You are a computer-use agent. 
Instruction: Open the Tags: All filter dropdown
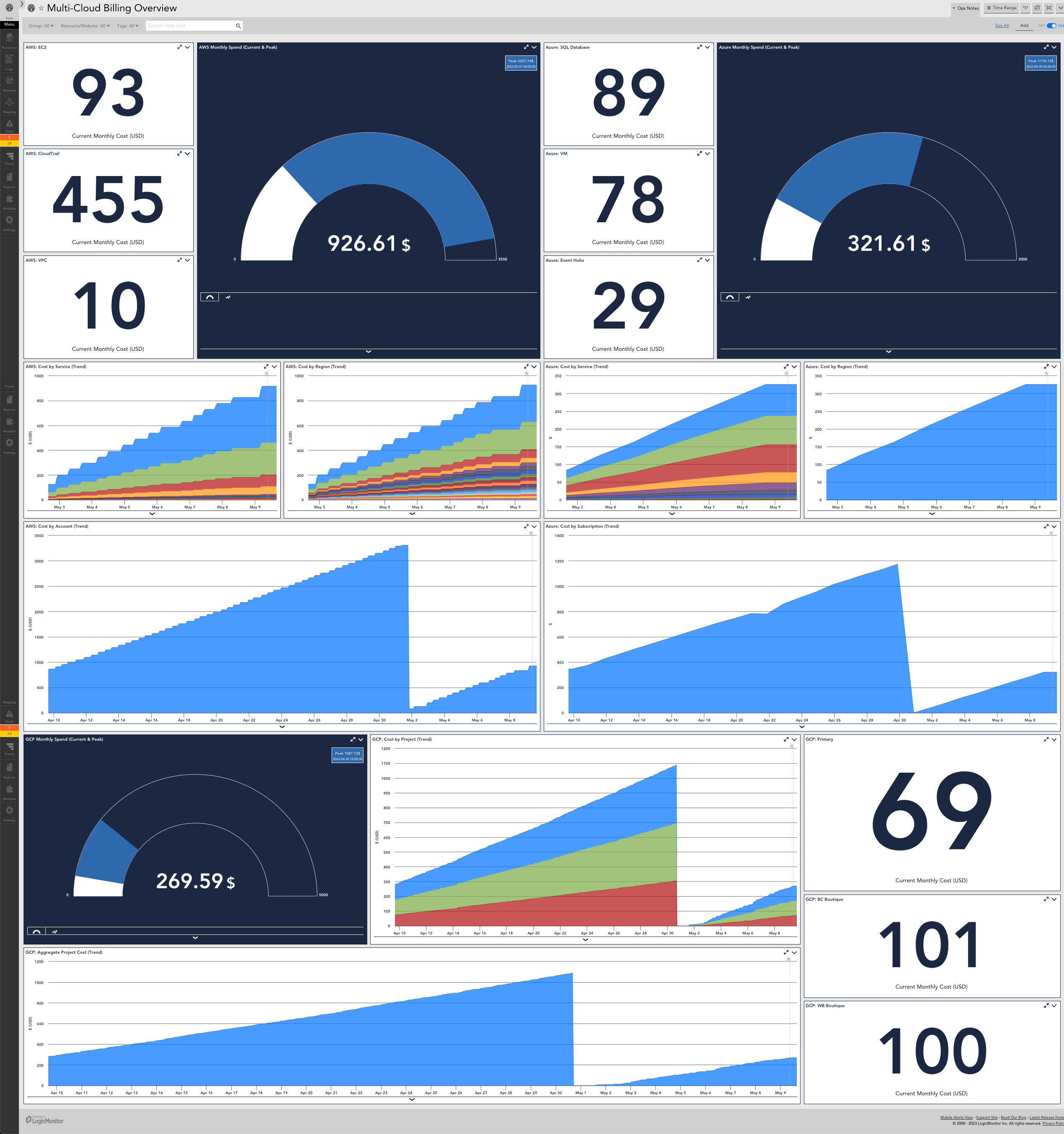click(x=128, y=26)
